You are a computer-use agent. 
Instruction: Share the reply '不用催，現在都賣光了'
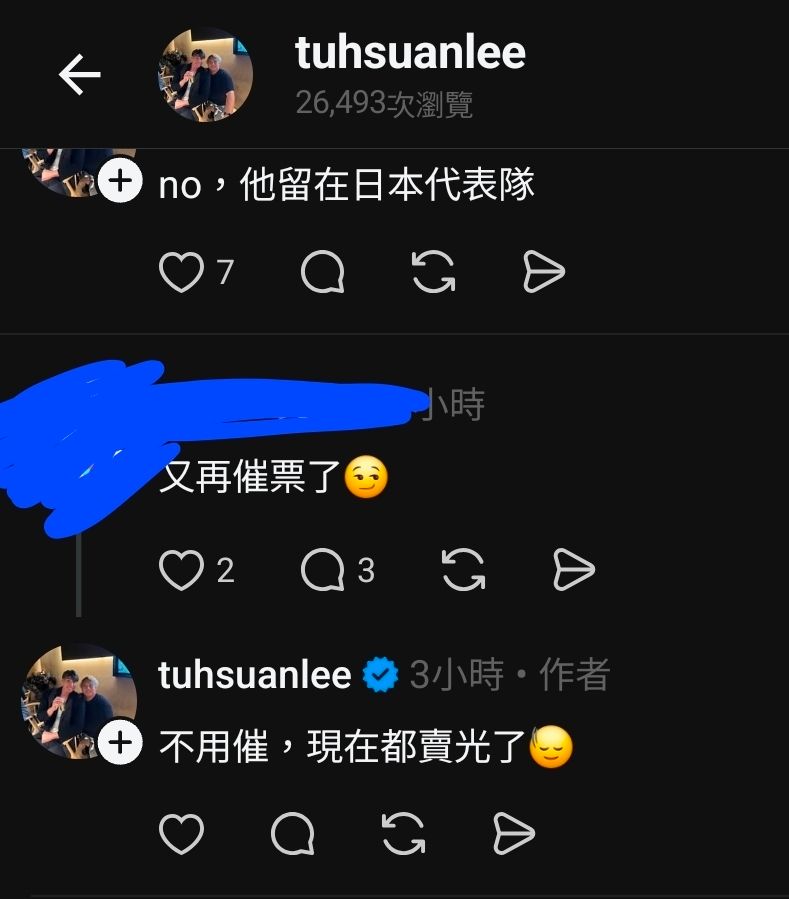click(514, 834)
